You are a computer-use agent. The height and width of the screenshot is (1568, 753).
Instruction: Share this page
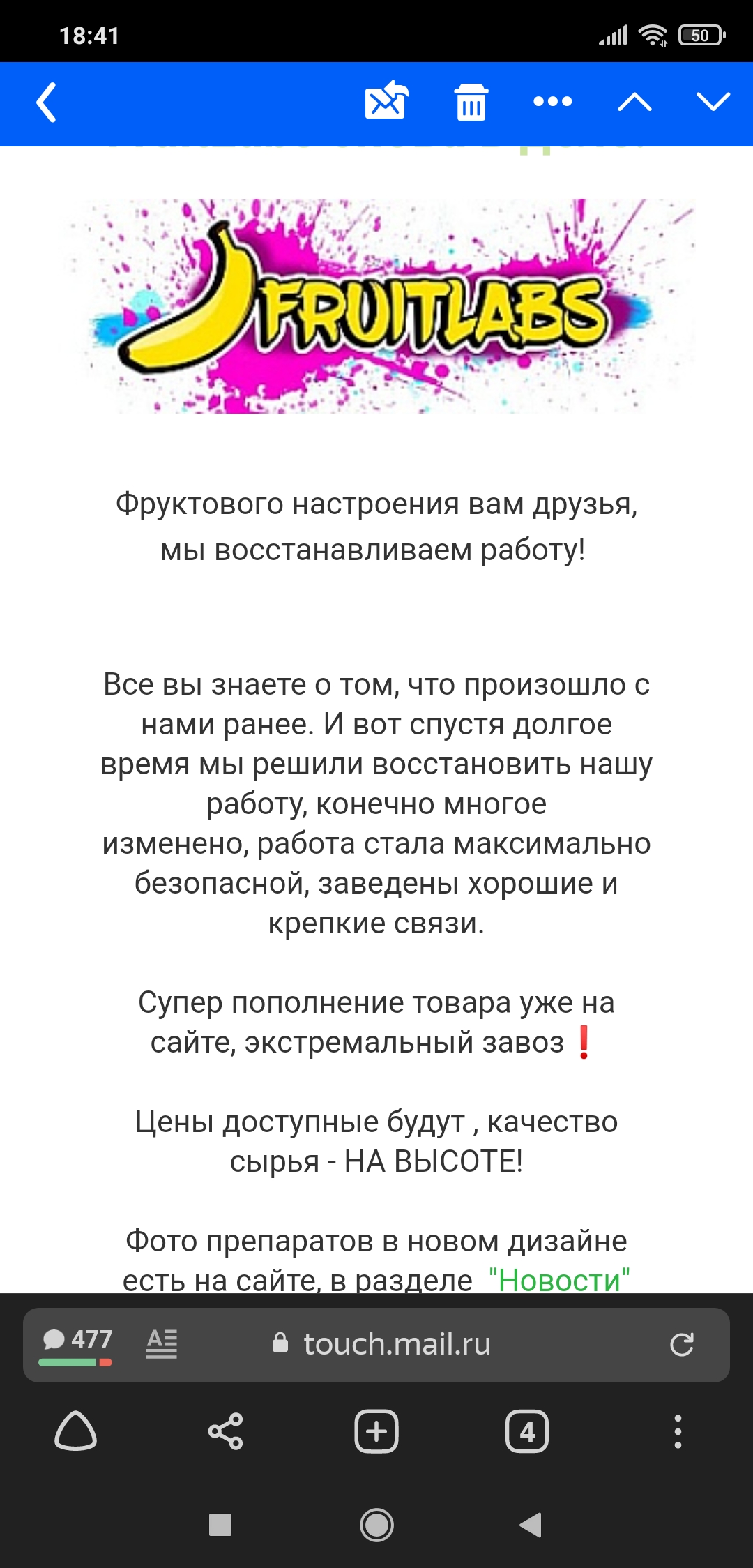point(226,1431)
